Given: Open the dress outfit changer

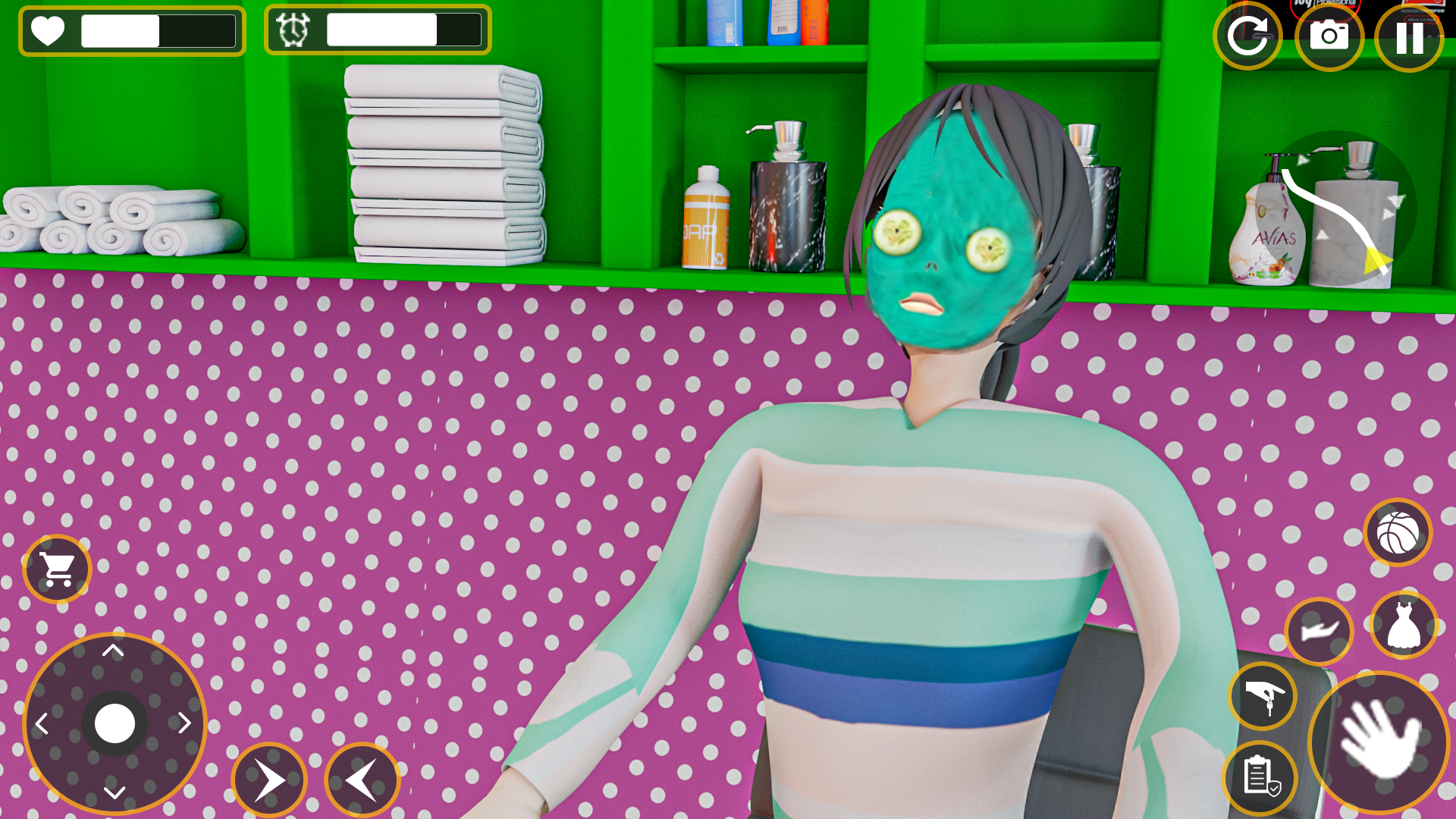Looking at the screenshot, I should [1404, 625].
